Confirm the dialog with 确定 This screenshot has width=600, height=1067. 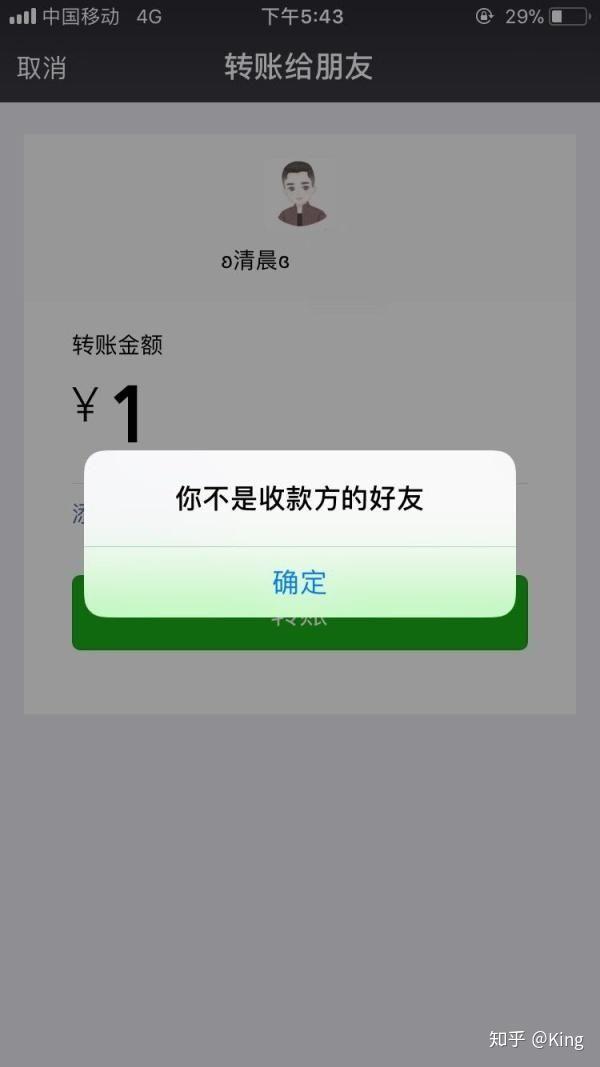(300, 582)
